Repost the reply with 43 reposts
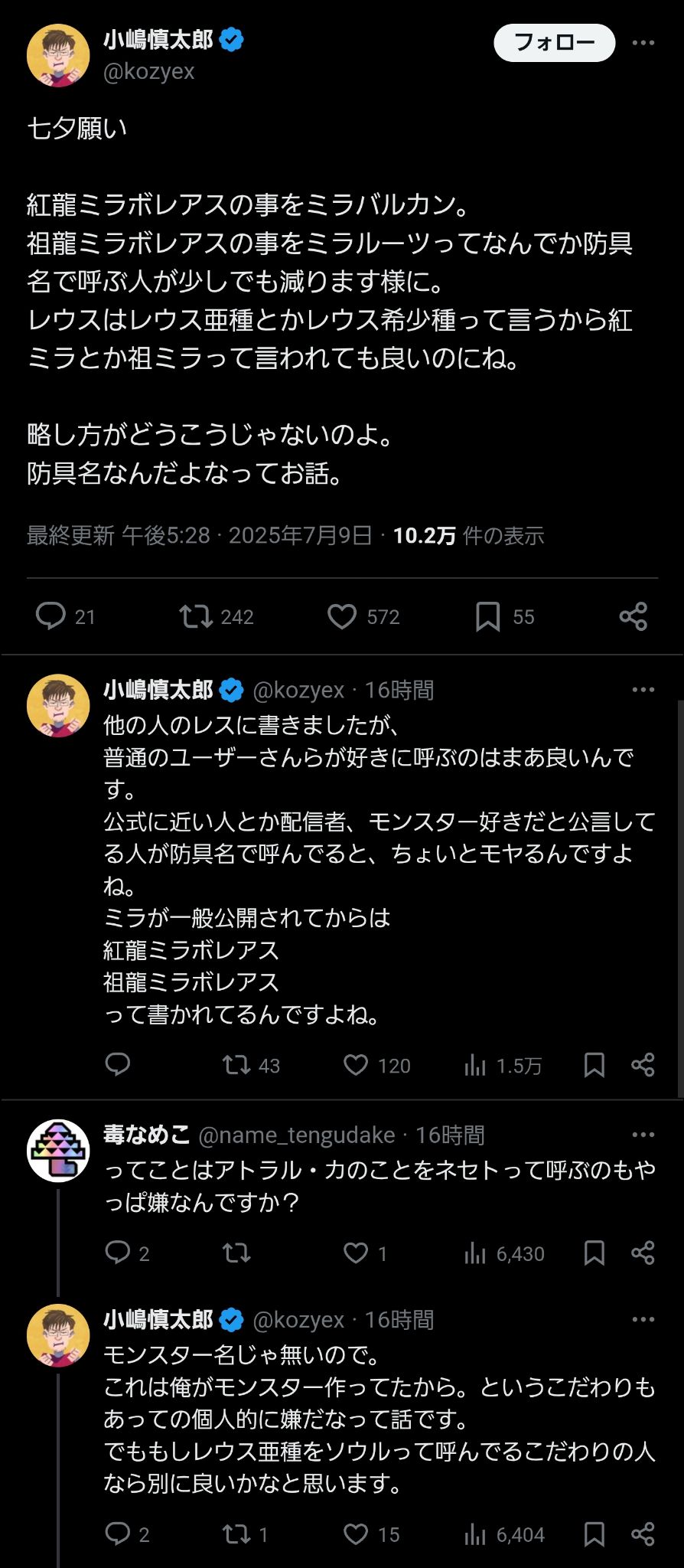 236,1065
